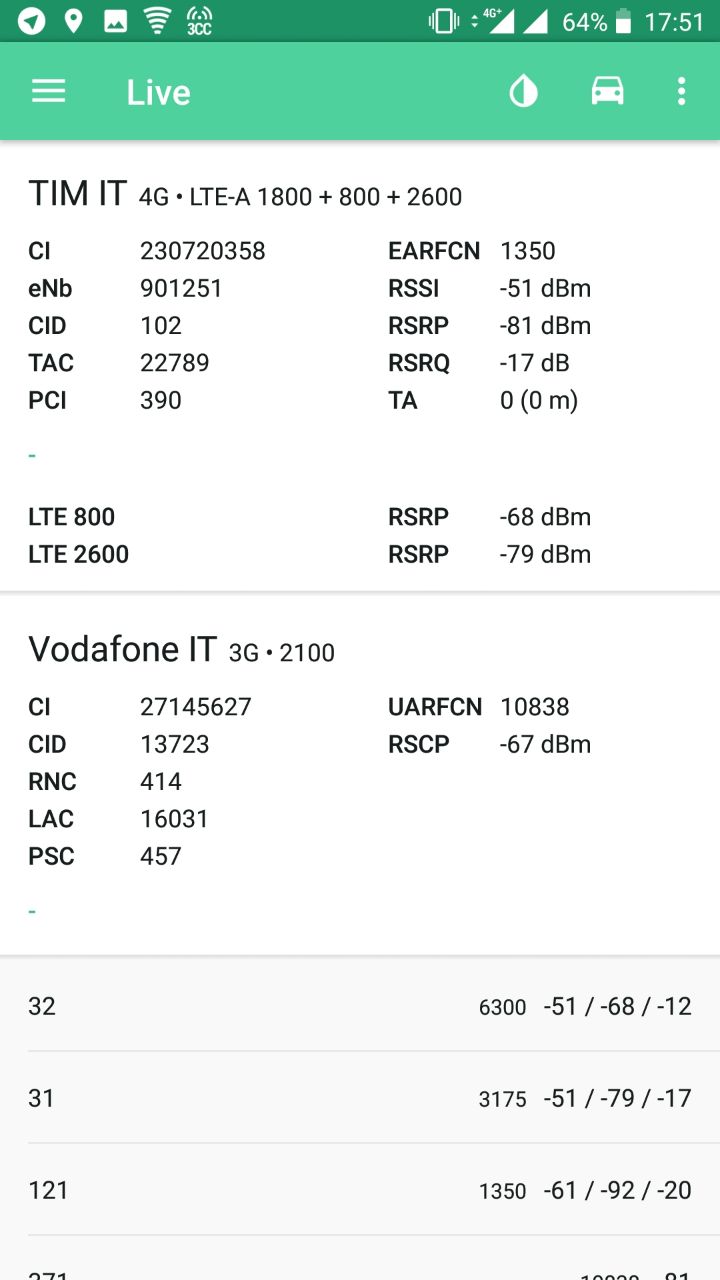Enable car driving mode icon
720x1280 pixels.
(x=607, y=92)
